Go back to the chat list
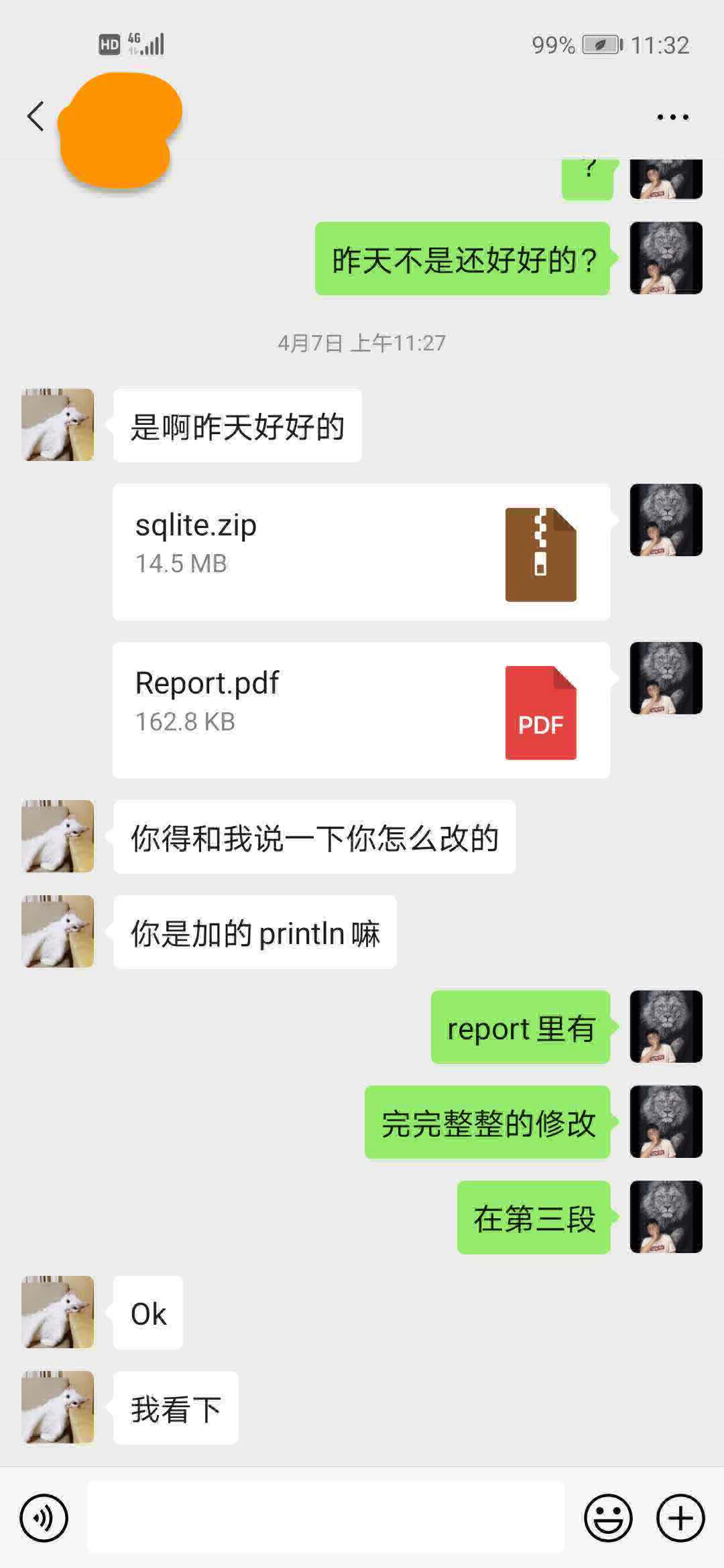This screenshot has height=1568, width=724. 36,117
